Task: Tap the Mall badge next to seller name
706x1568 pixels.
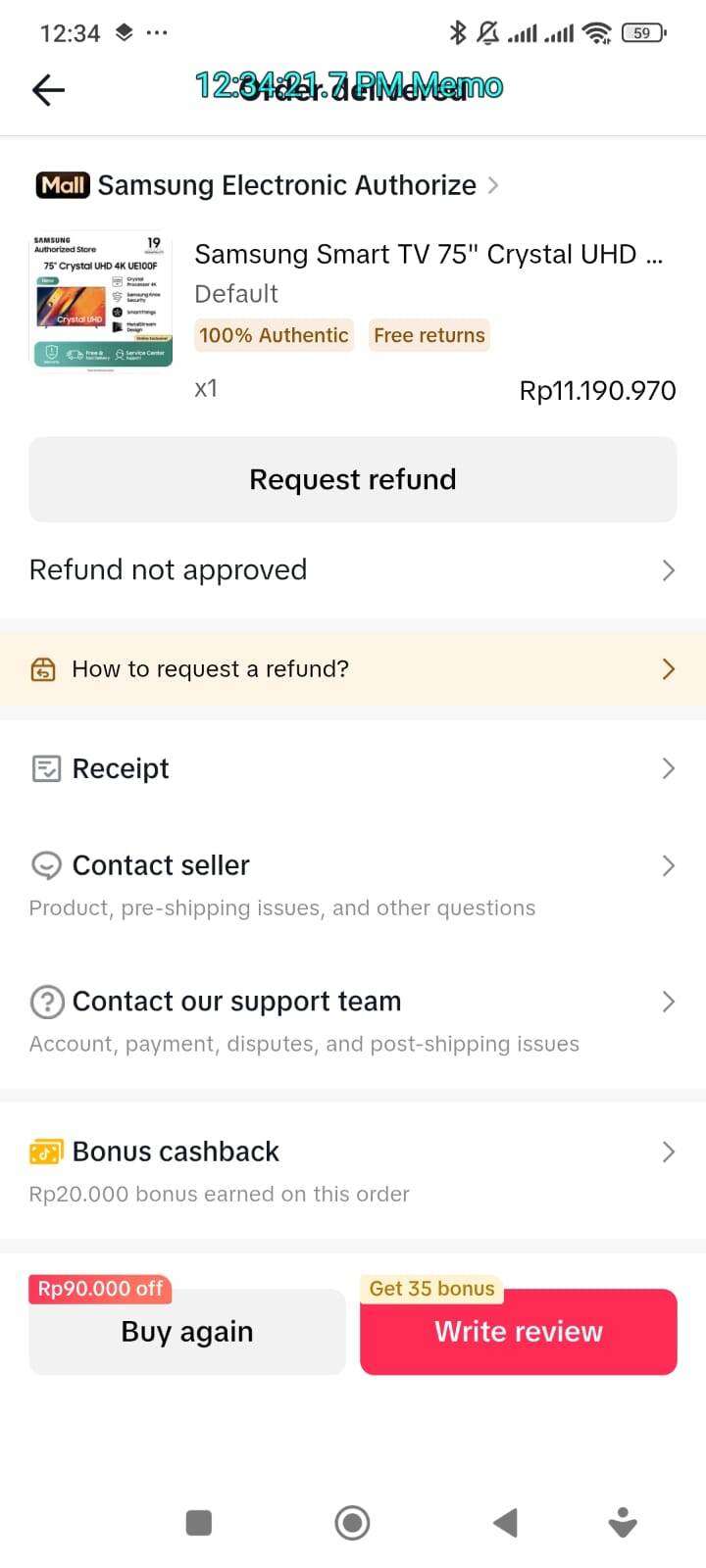Action: tap(61, 184)
